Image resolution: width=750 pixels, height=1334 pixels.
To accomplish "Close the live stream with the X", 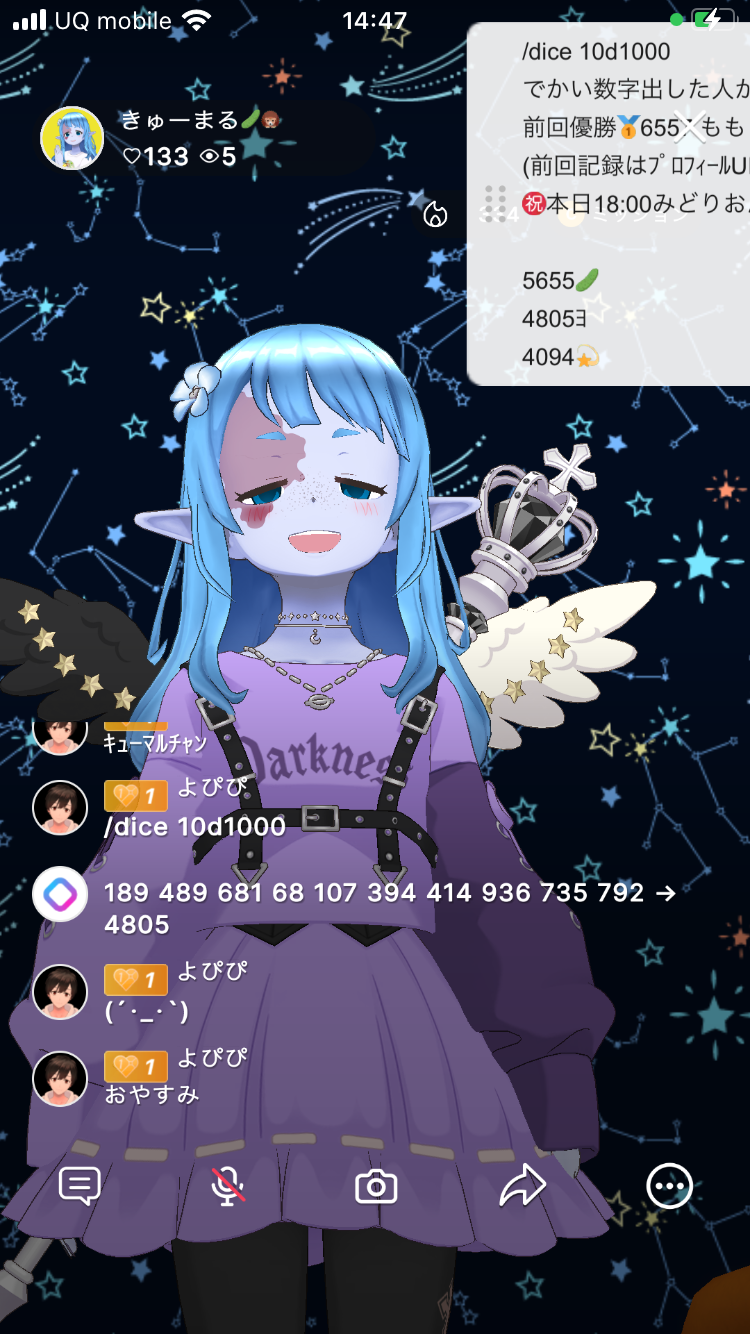I will [x=690, y=128].
